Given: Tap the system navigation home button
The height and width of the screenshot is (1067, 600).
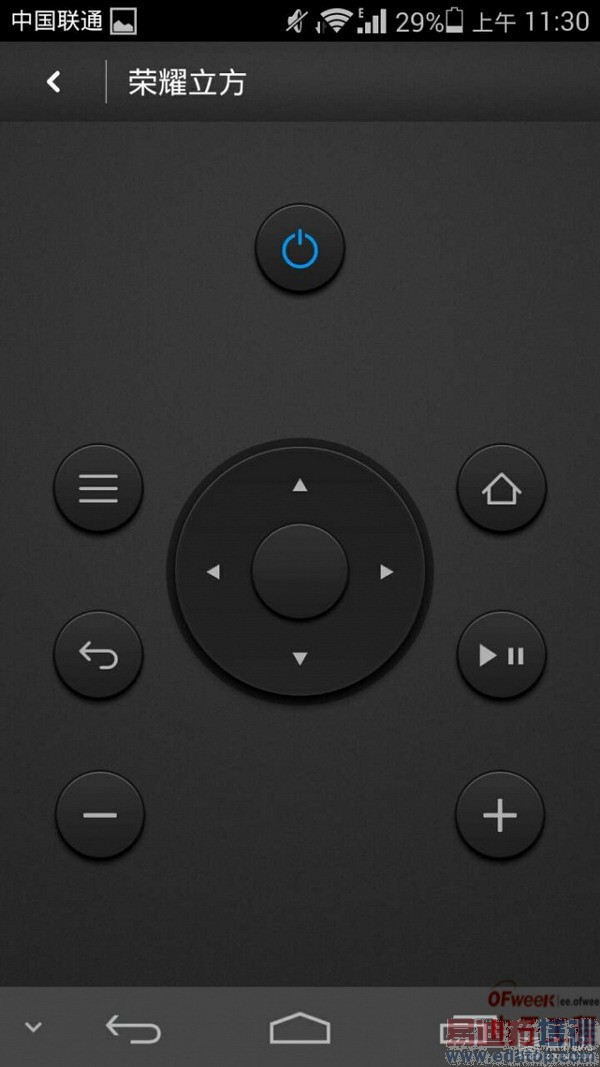Looking at the screenshot, I should (x=300, y=1028).
